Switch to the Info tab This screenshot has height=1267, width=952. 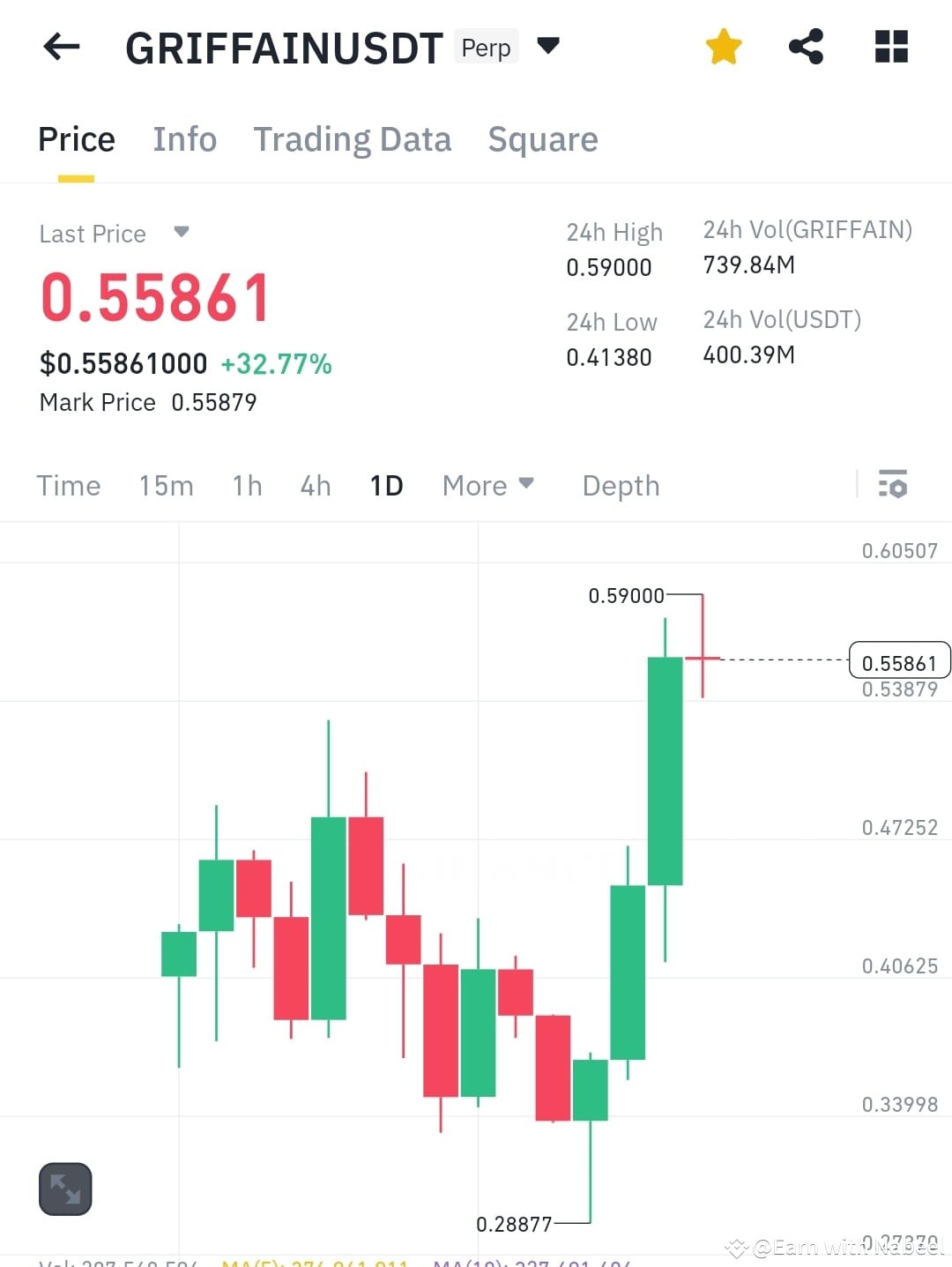tap(185, 138)
